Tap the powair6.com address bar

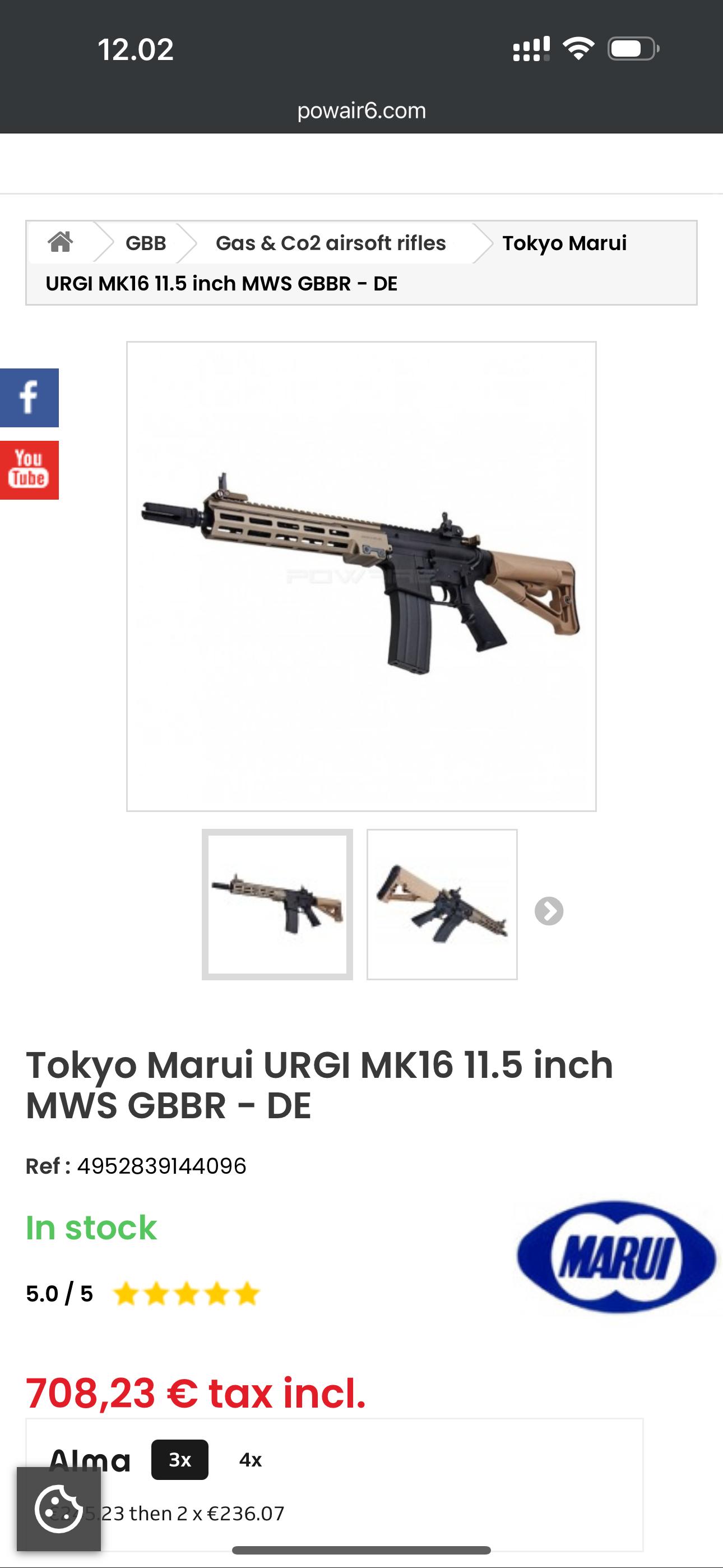[361, 111]
